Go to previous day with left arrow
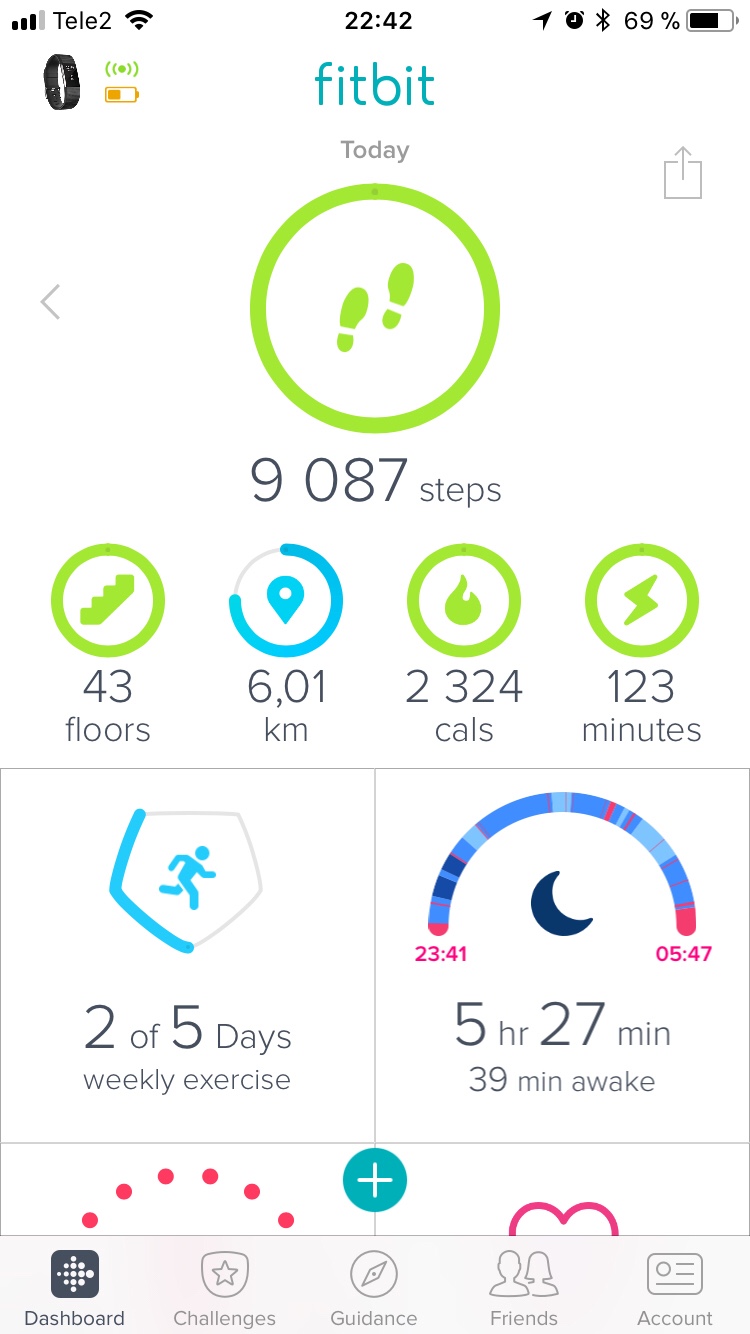The height and width of the screenshot is (1334, 750). (x=50, y=301)
